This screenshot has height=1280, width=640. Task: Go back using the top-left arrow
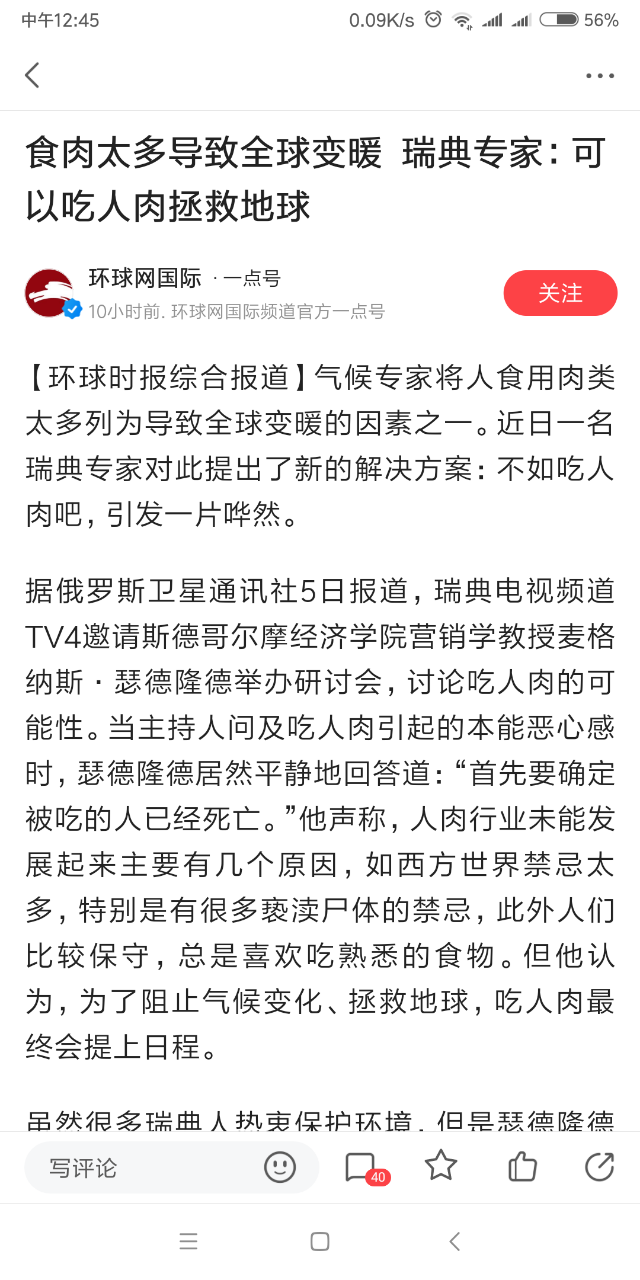pyautogui.click(x=32, y=75)
